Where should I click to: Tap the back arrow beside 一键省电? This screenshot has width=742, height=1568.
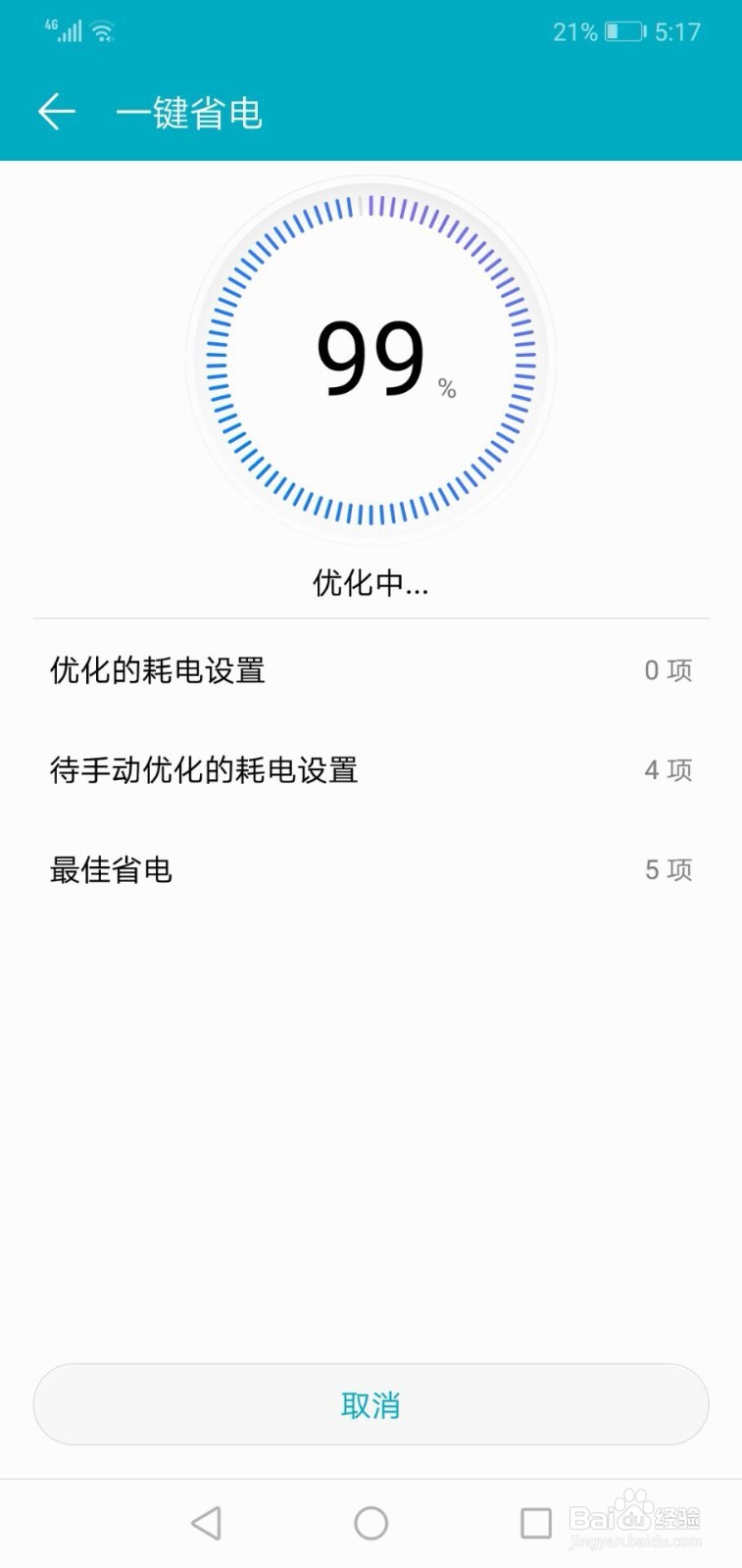pos(56,111)
